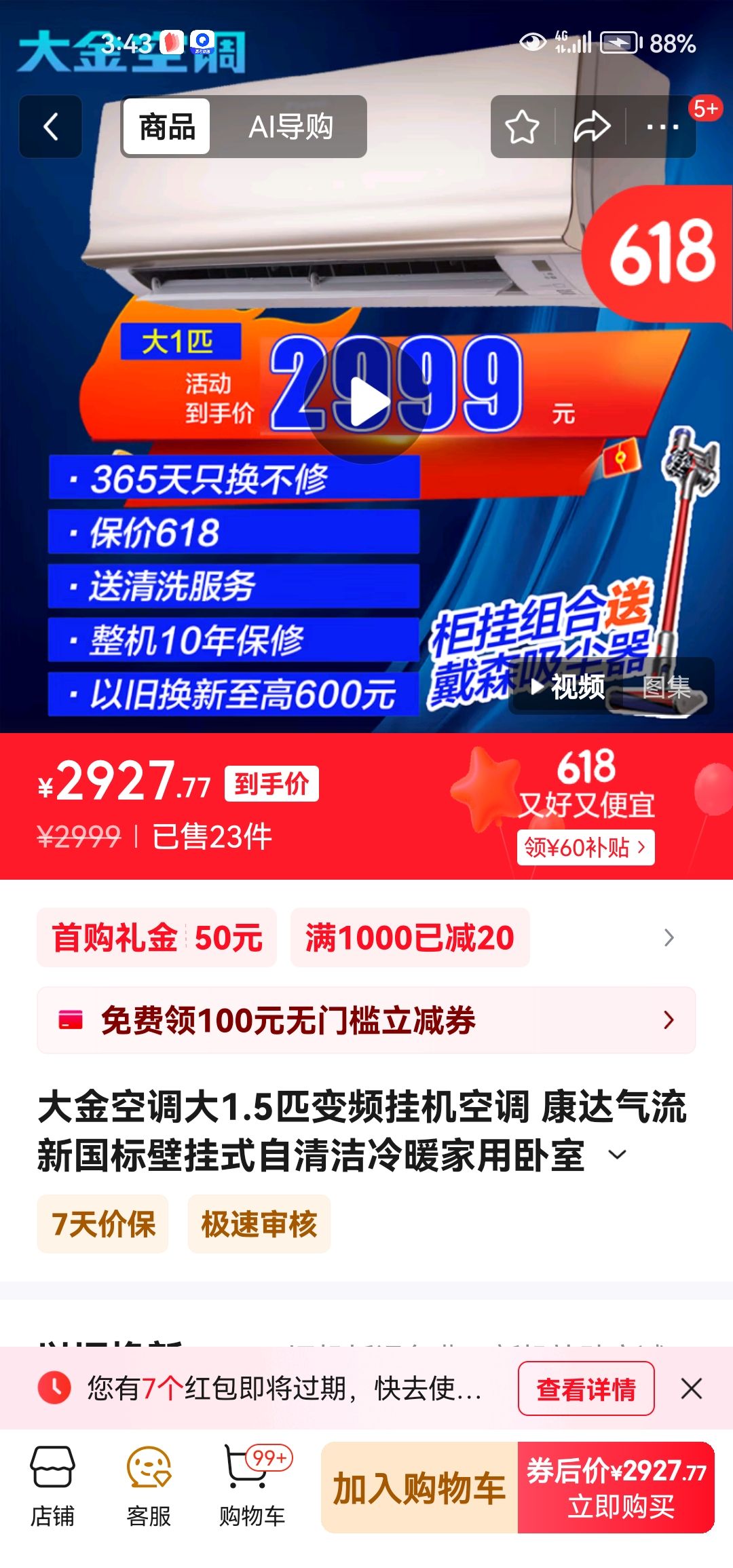Image resolution: width=733 pixels, height=1568 pixels.
Task: View 满1000已减20 discount details
Action: [409, 937]
